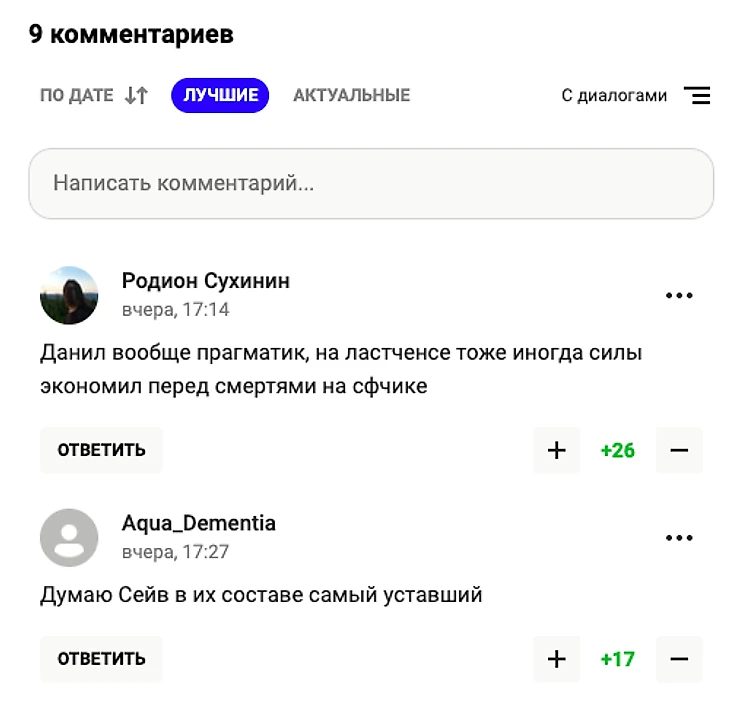Reply to Aqua_Dementia's comment

point(101,659)
